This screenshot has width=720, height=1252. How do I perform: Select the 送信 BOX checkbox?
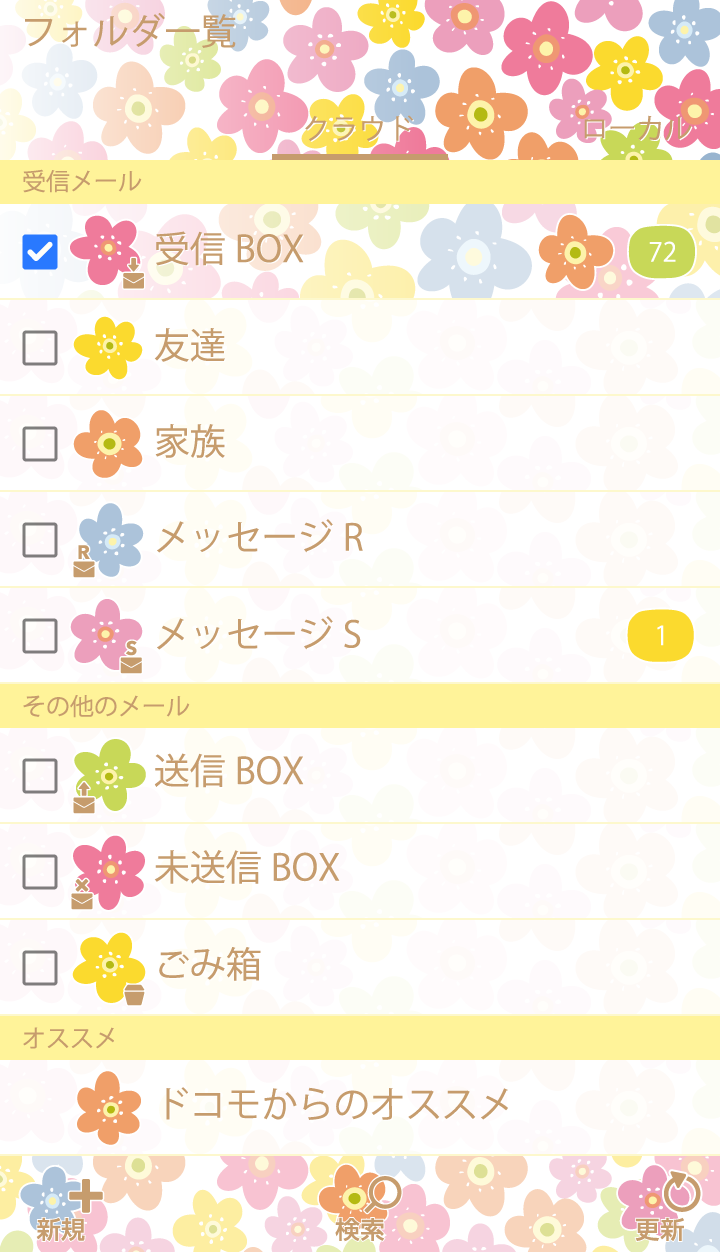pos(40,775)
